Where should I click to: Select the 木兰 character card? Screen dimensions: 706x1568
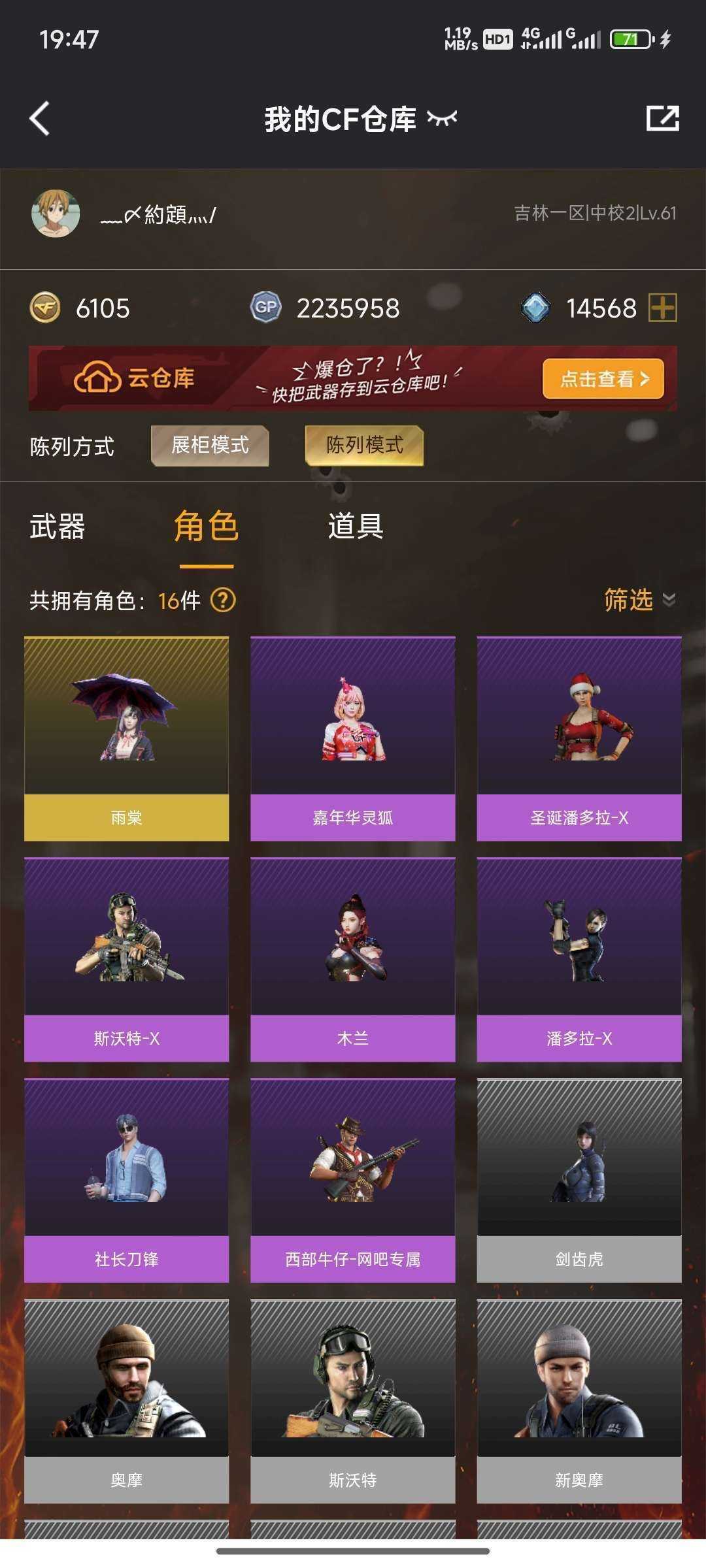pos(353,959)
